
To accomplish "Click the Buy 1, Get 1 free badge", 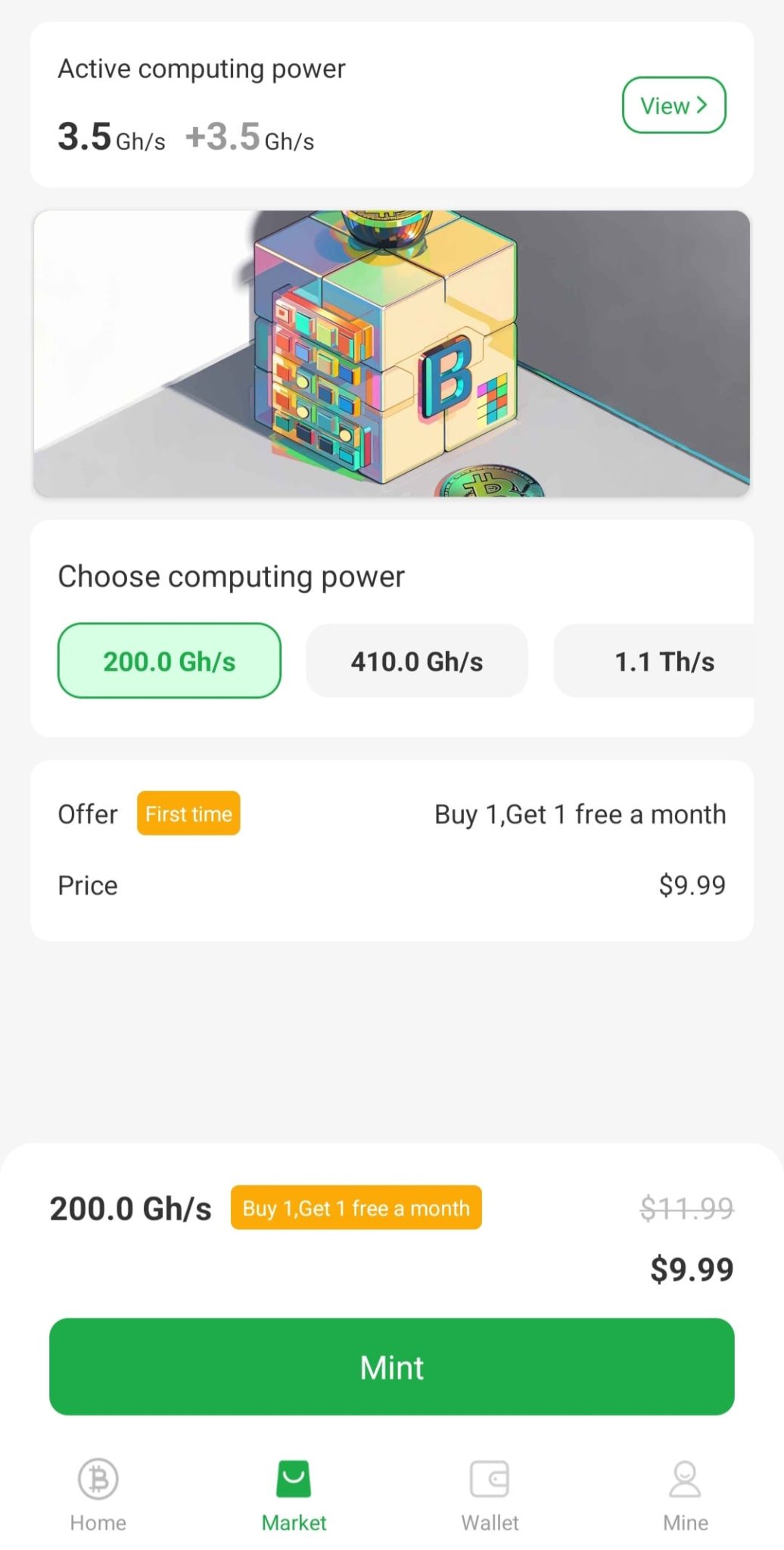I will pos(355,1208).
